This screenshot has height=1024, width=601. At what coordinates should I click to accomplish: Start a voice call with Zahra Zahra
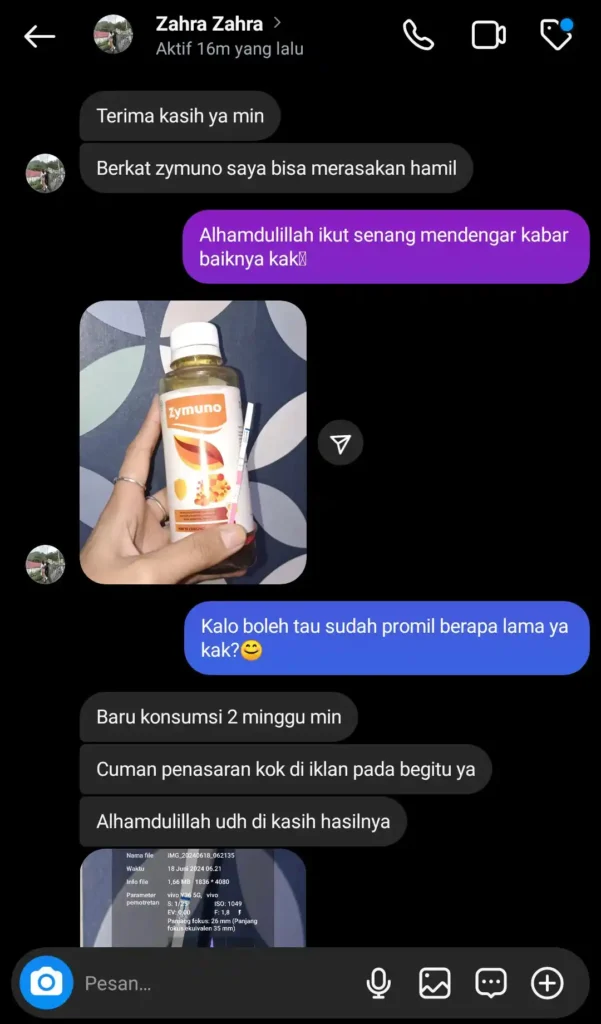pyautogui.click(x=418, y=36)
